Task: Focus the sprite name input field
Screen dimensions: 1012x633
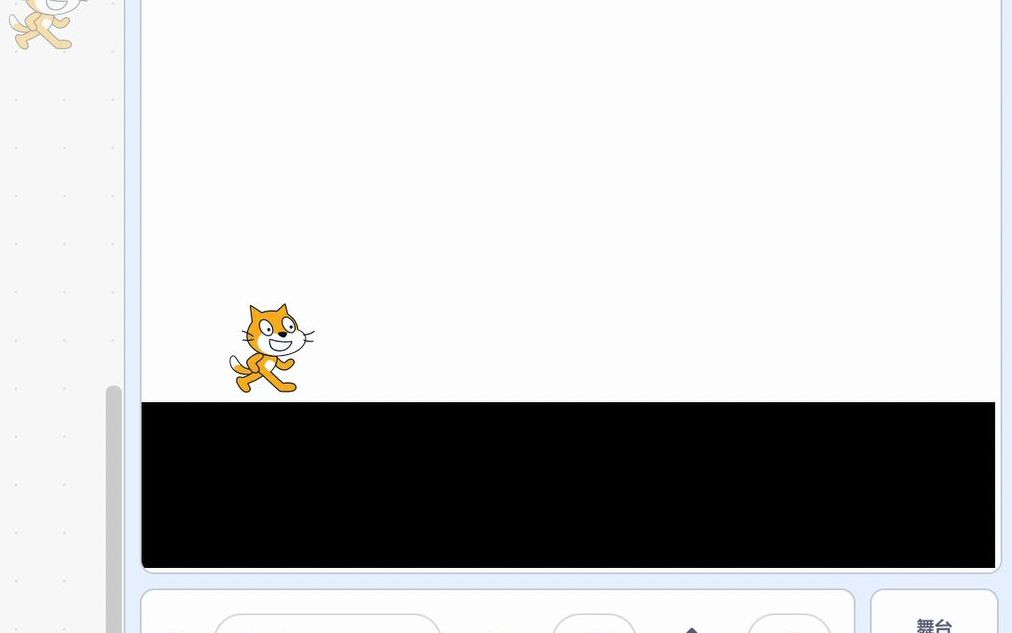Action: click(x=327, y=624)
